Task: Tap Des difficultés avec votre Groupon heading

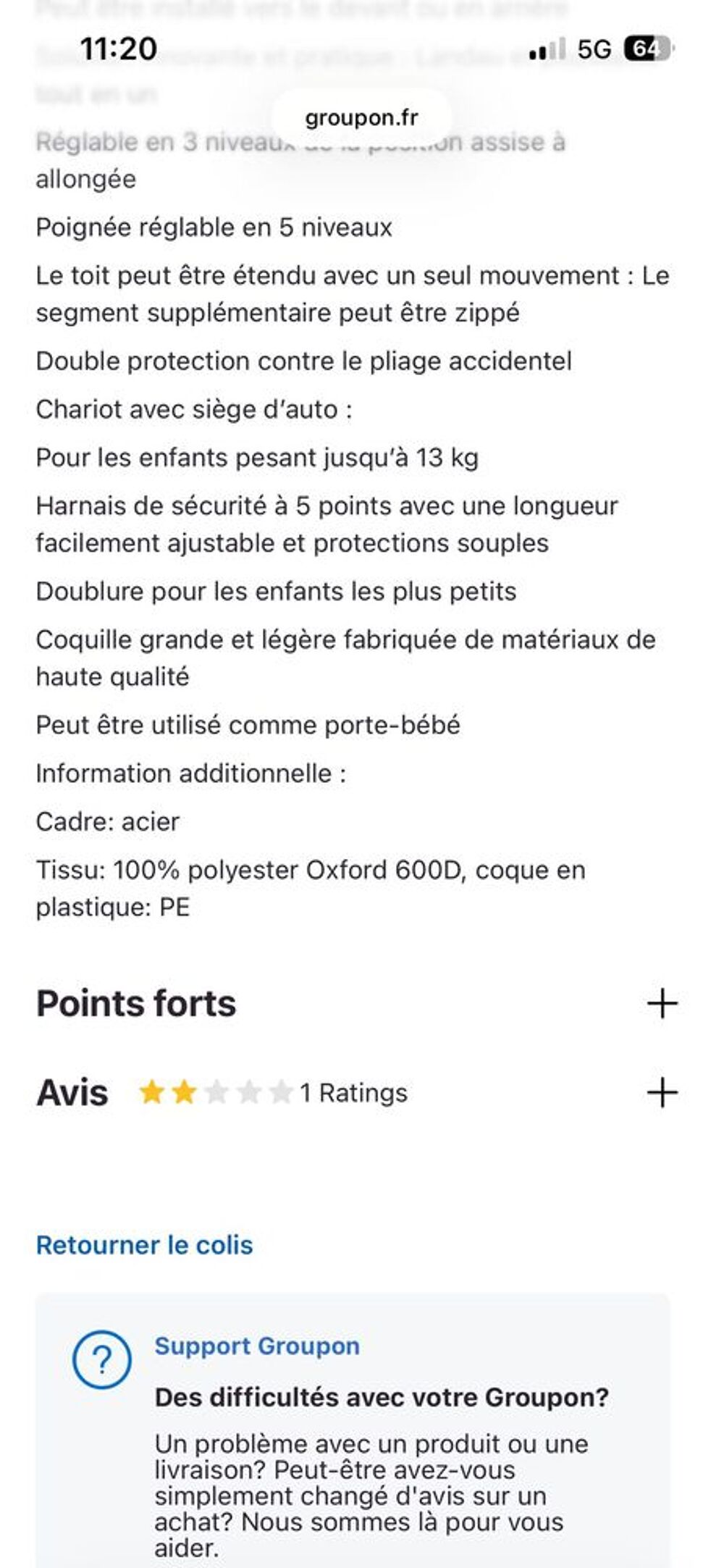Action: (x=382, y=1398)
